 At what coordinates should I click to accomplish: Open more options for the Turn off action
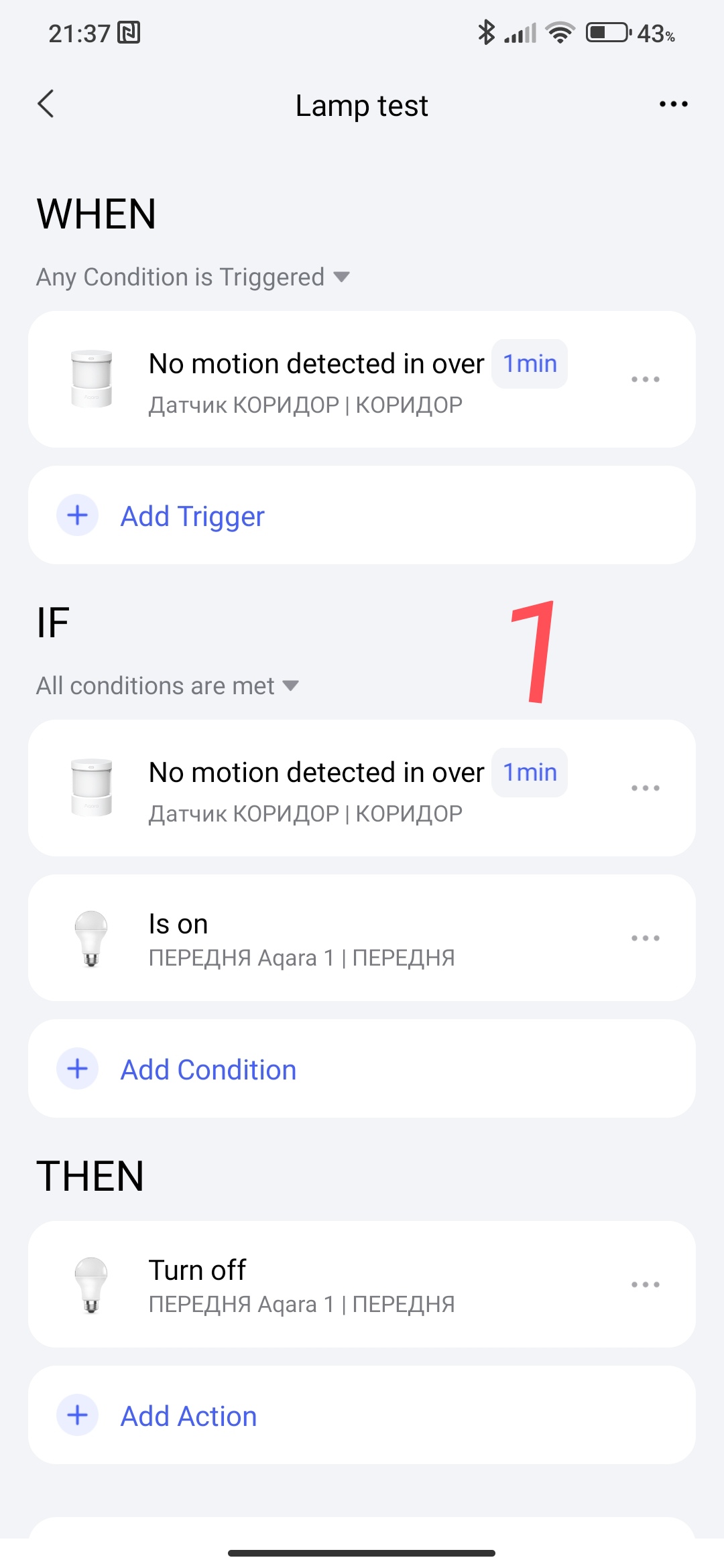[x=645, y=1285]
